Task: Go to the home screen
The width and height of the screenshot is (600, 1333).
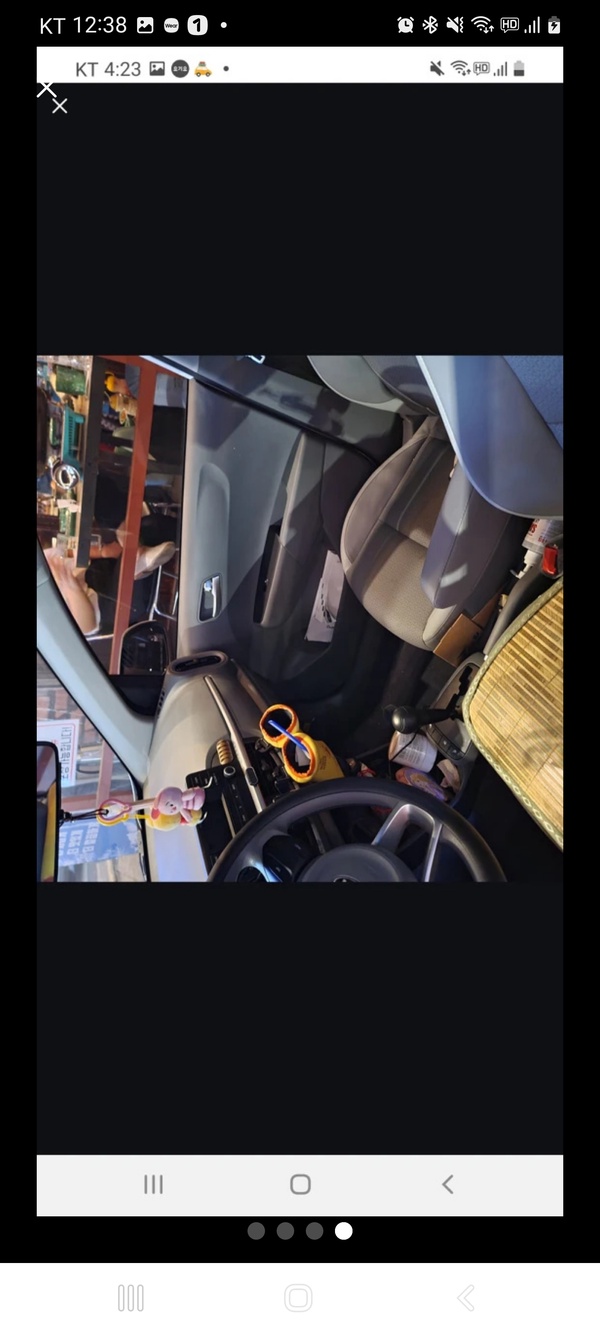Action: pyautogui.click(x=298, y=1298)
